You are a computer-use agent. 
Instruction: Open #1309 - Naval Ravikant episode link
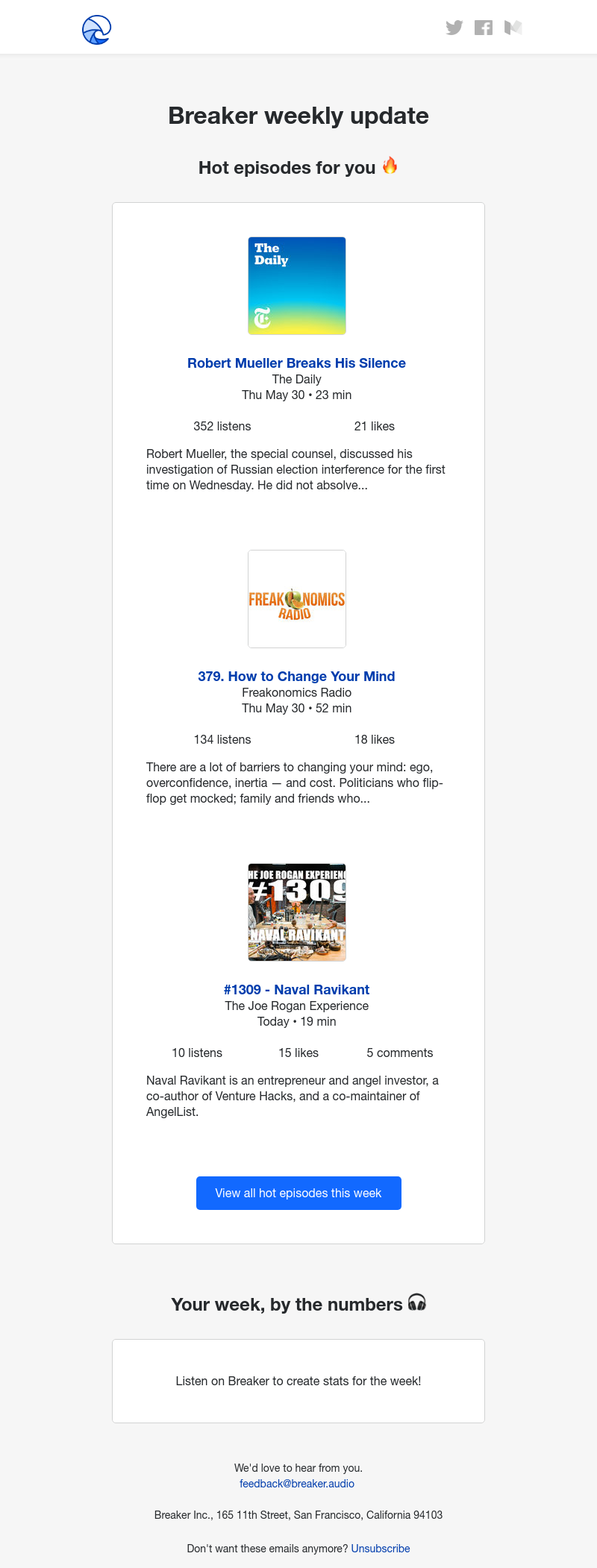296,990
